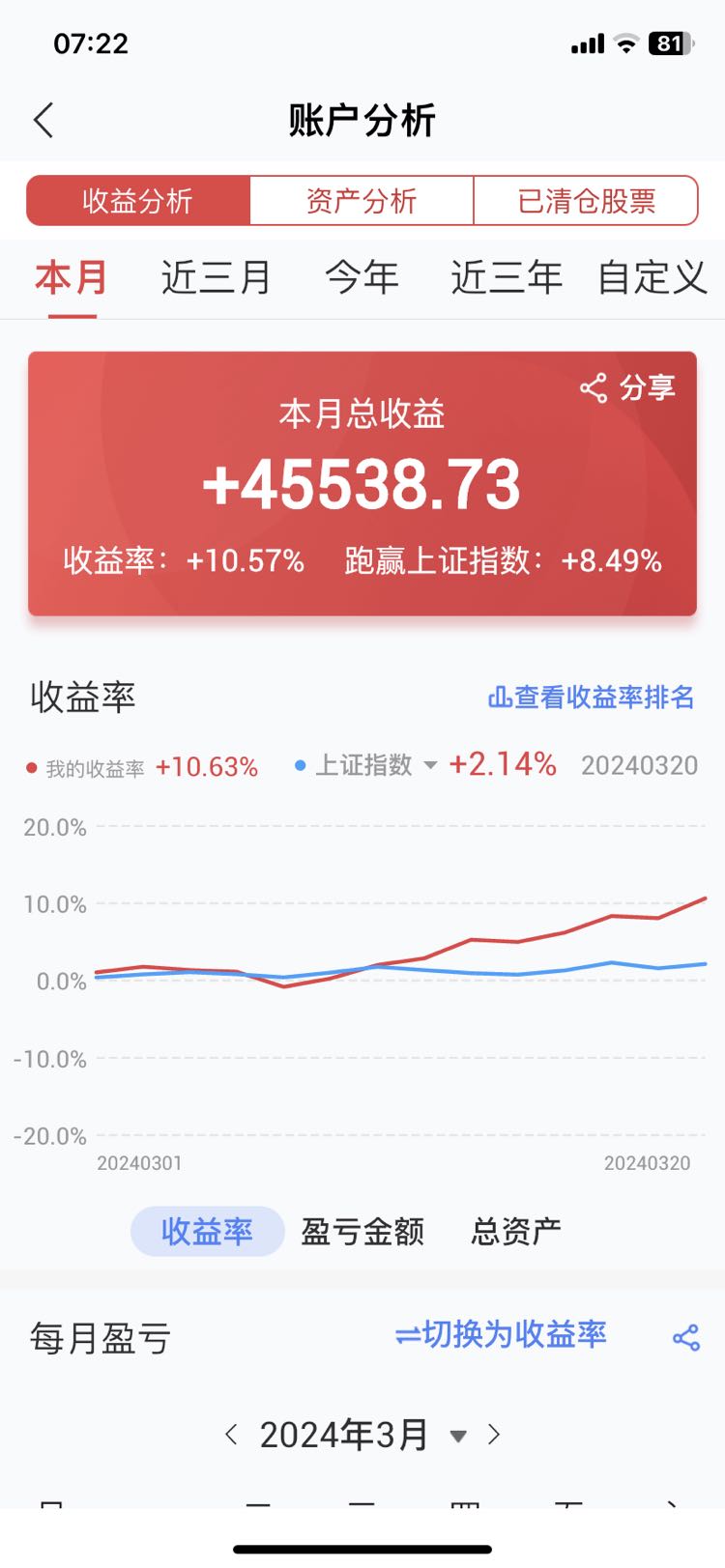Open 自定义 custom period tab
725x1568 pixels.
(652, 278)
